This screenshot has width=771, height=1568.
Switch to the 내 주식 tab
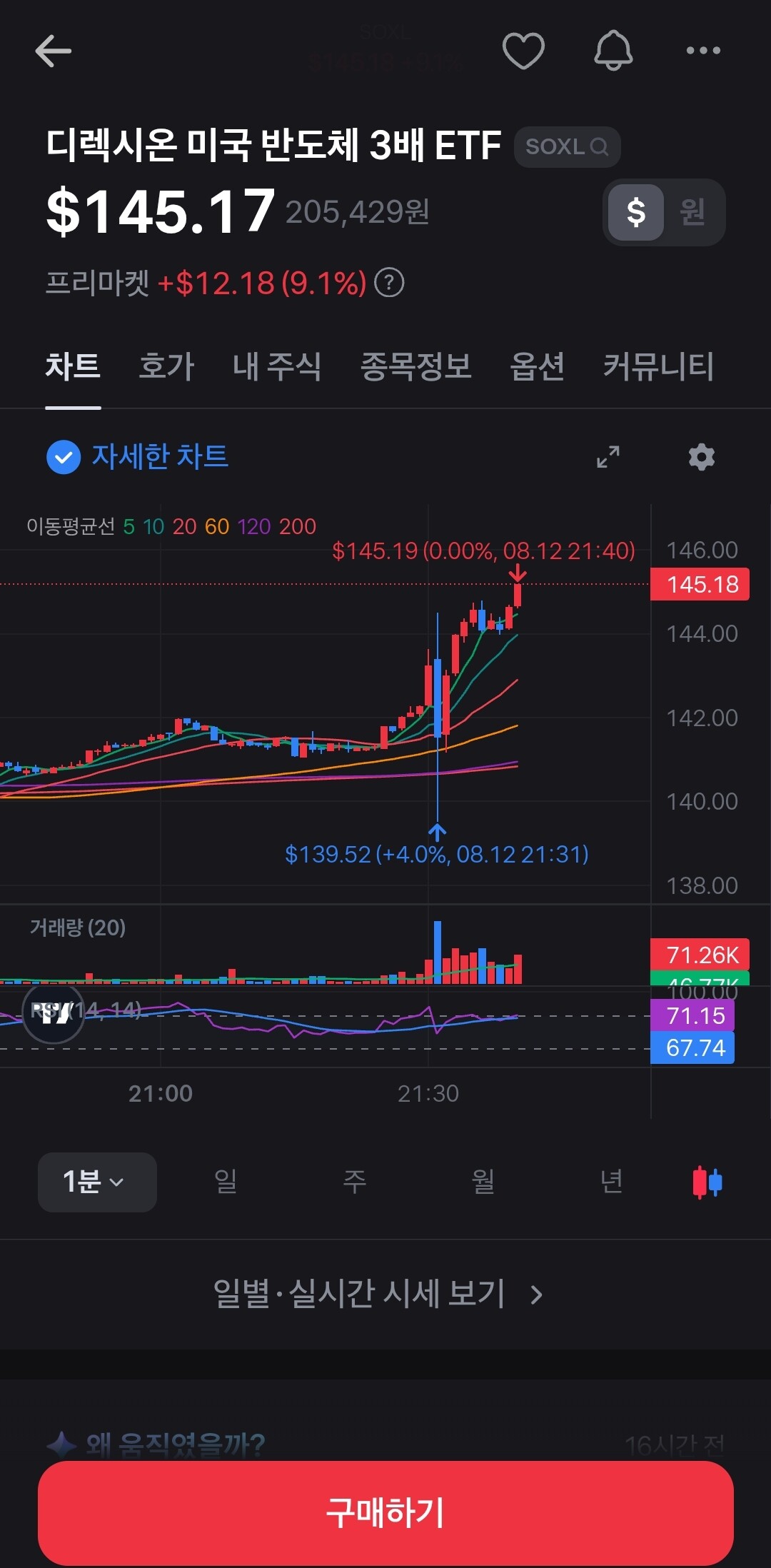(277, 367)
